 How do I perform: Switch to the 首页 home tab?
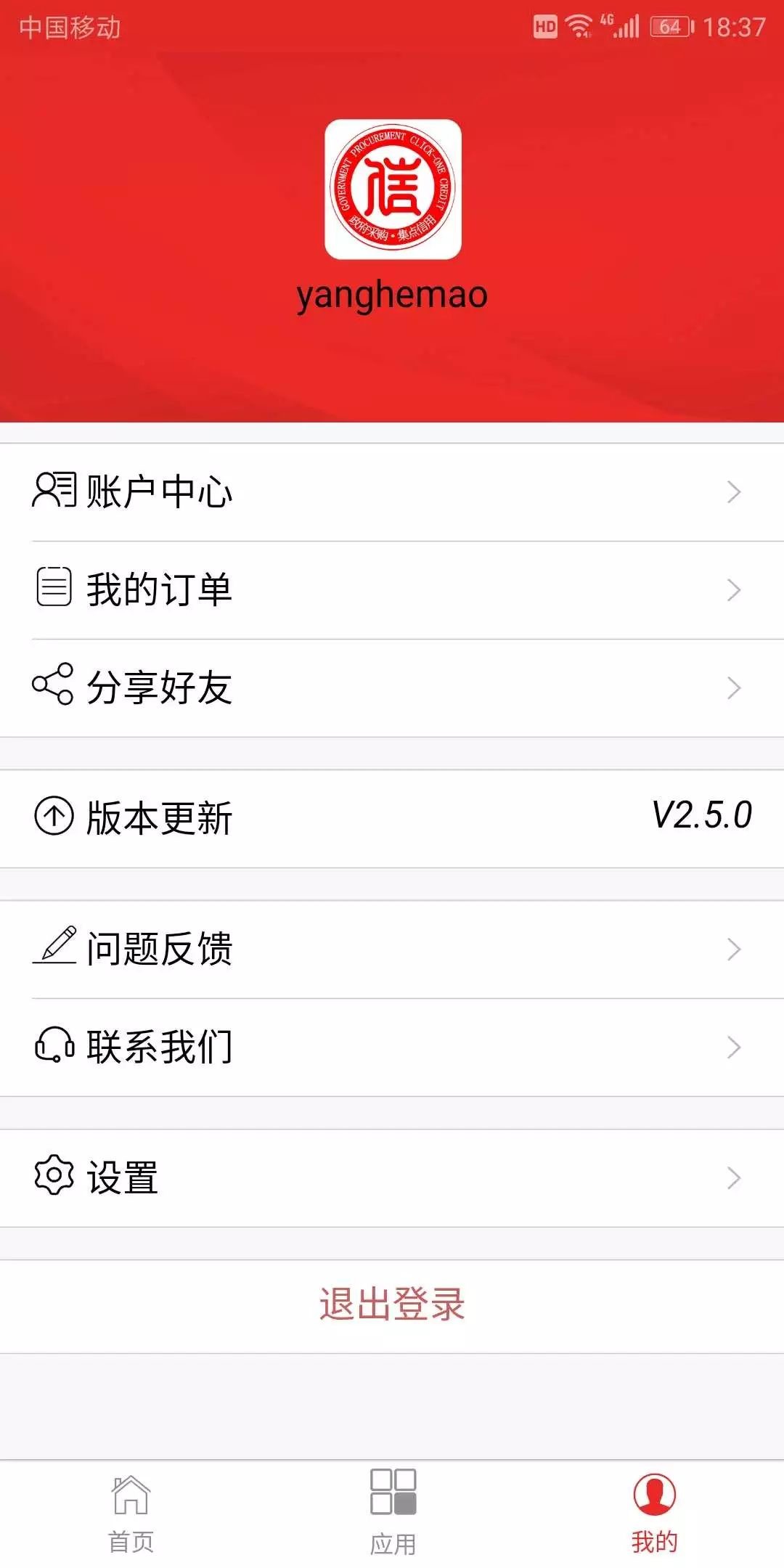131,1514
